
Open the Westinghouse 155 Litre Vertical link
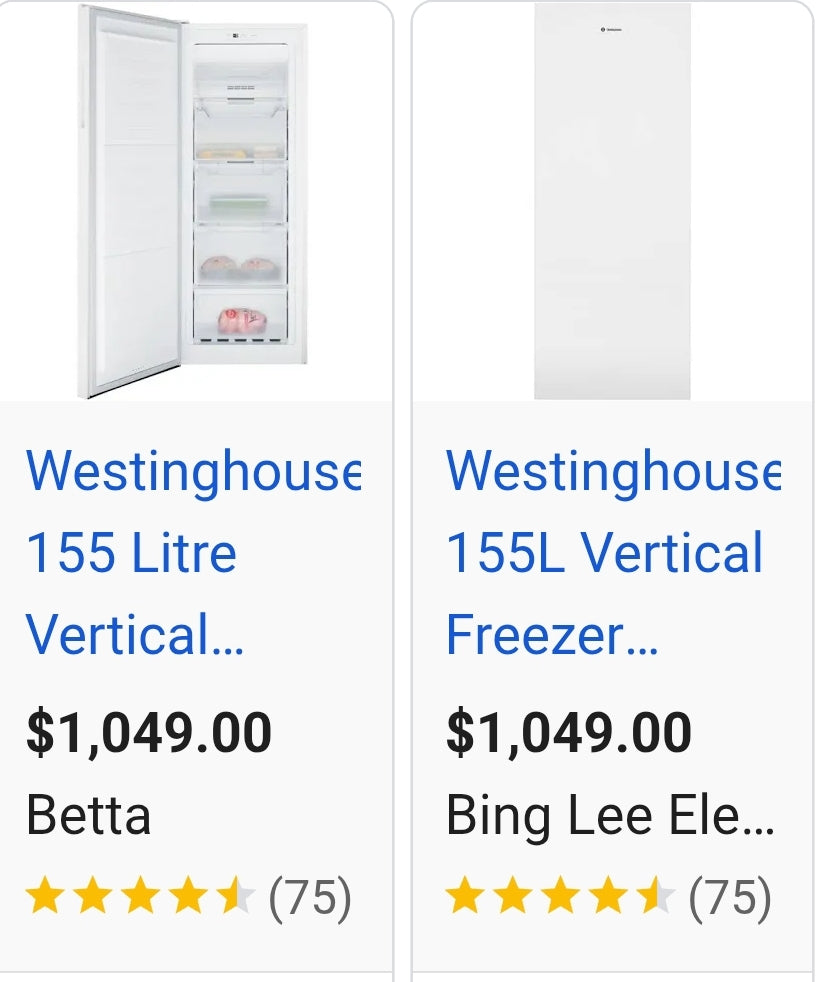190,552
